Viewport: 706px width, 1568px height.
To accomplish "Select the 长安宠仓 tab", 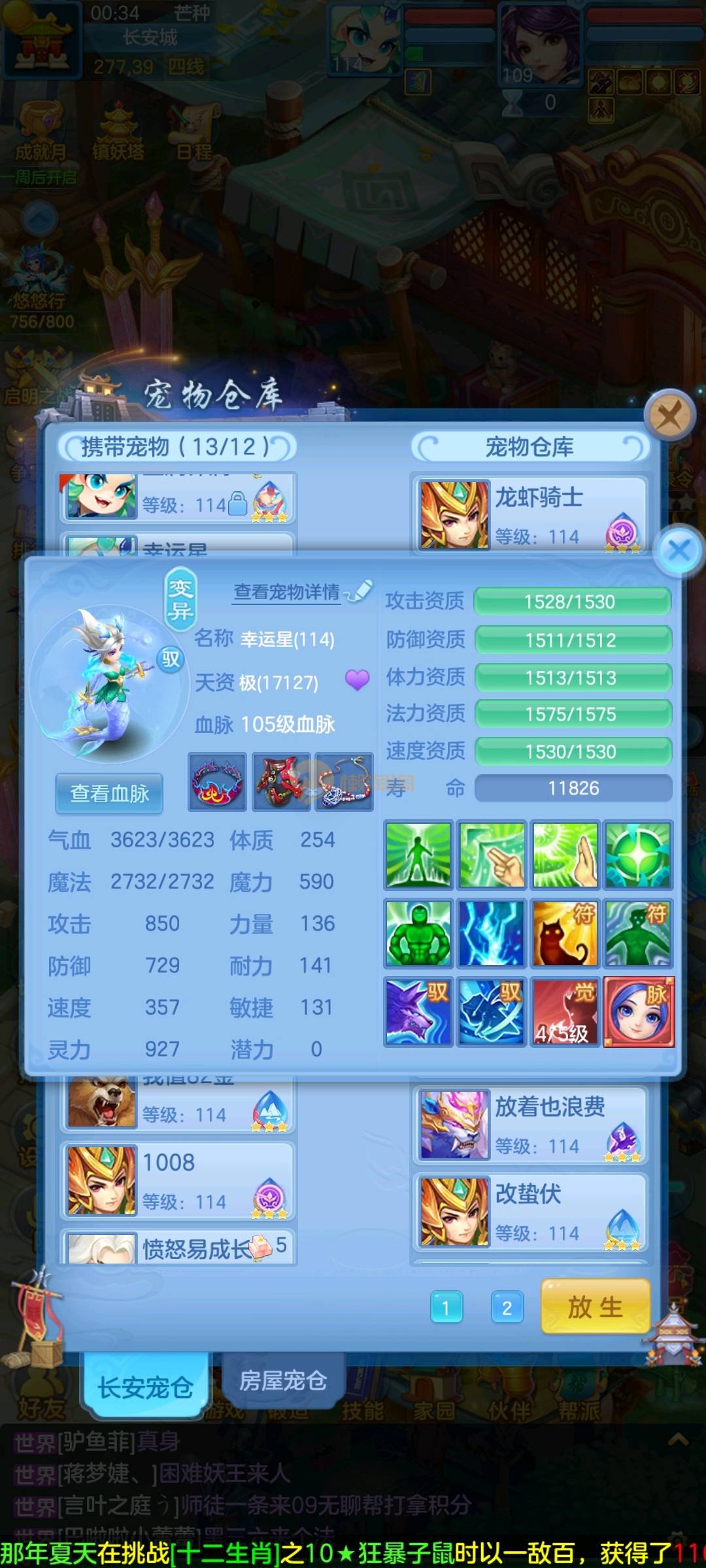I will 145,1387.
